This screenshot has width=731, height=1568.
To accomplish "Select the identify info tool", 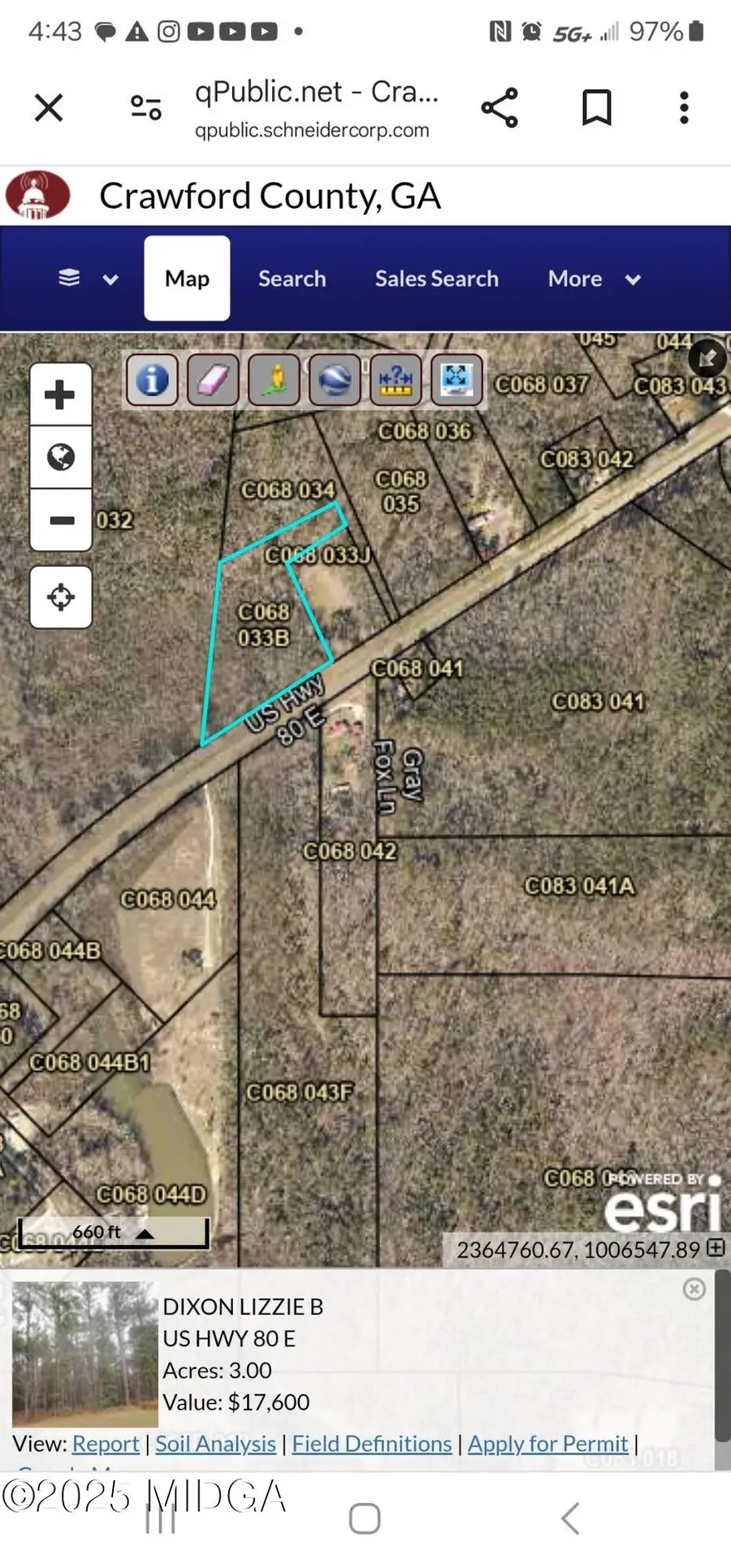I will click(x=152, y=380).
